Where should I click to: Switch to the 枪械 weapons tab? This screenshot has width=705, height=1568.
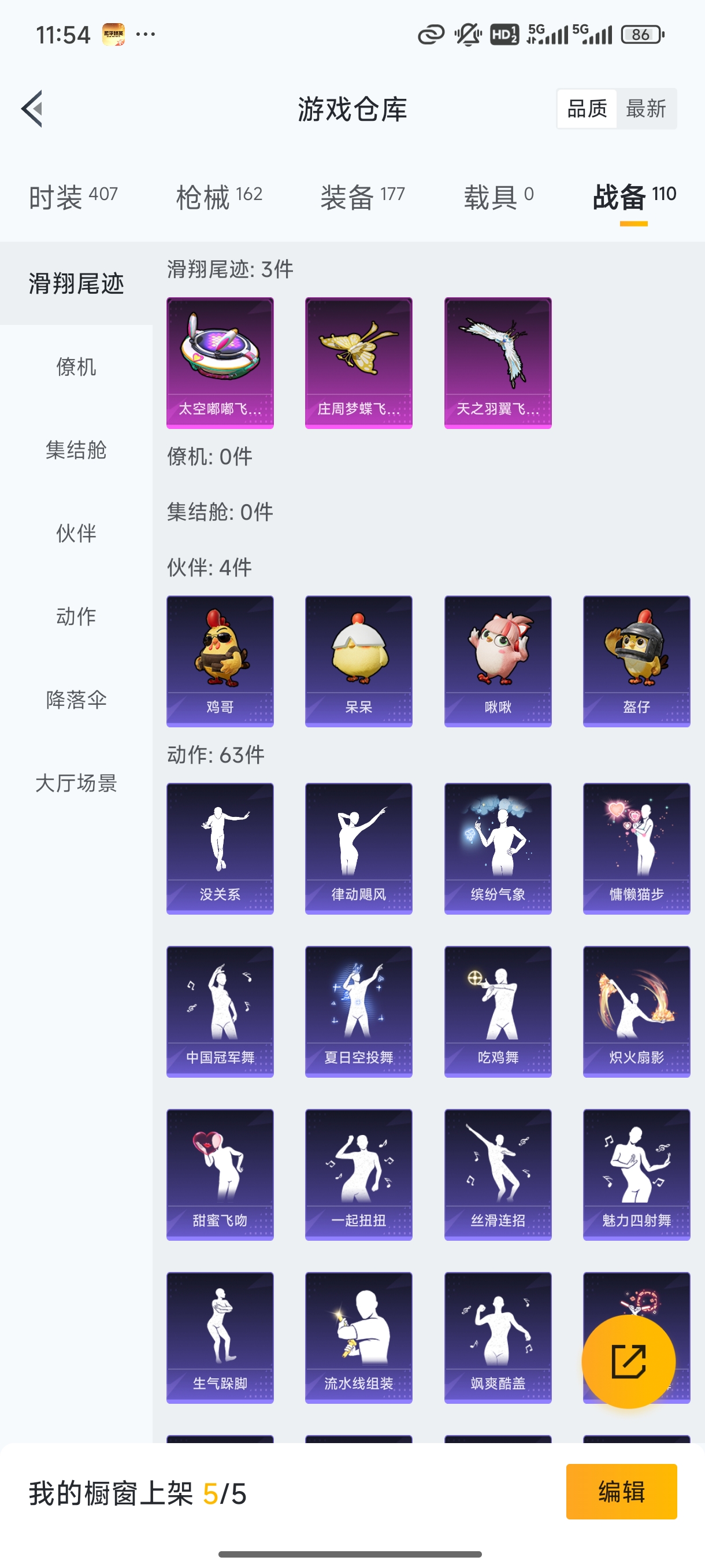tap(217, 196)
